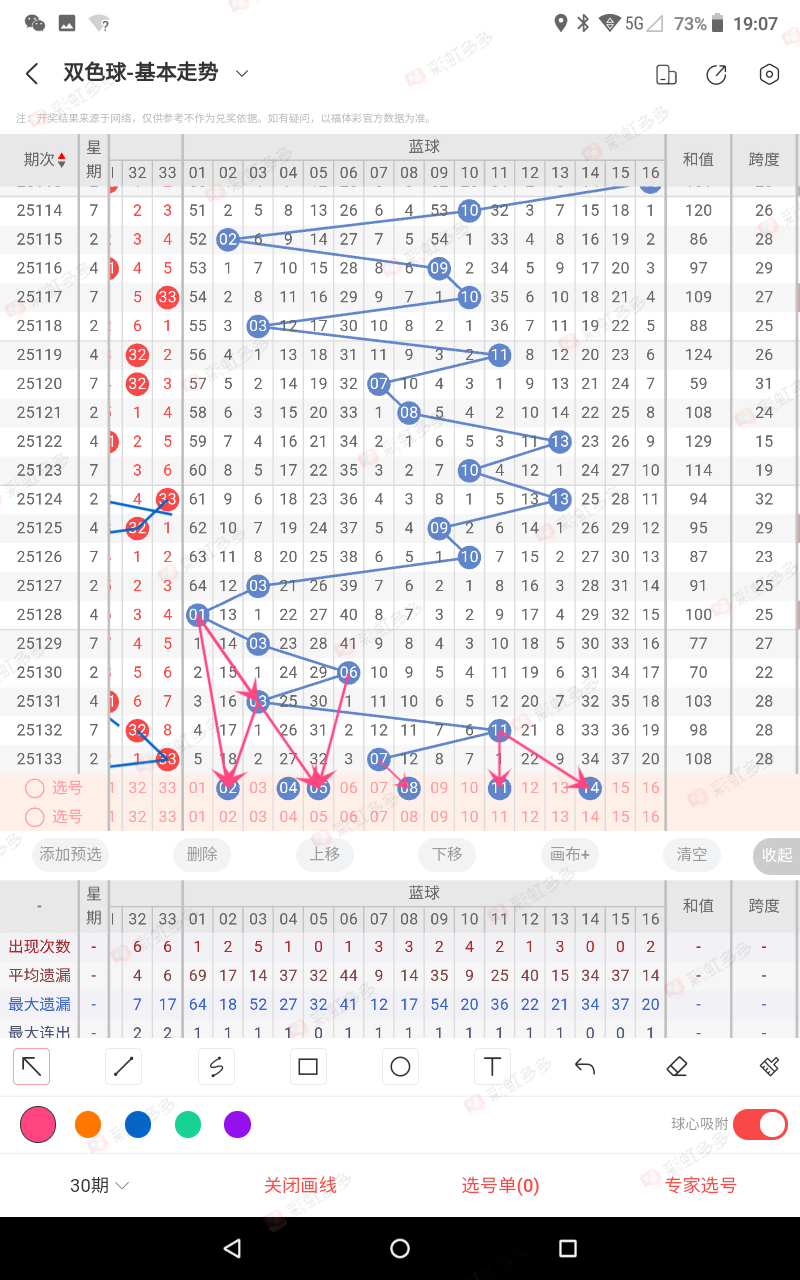Open the 双色球-基本走势 chart dropdown
This screenshot has height=1280, width=800.
[241, 73]
